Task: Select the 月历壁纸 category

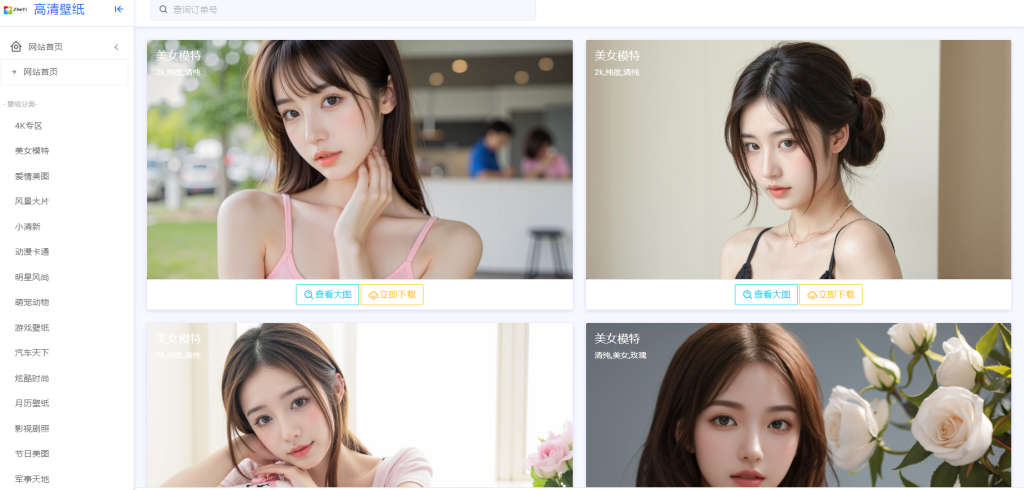Action: (32, 403)
